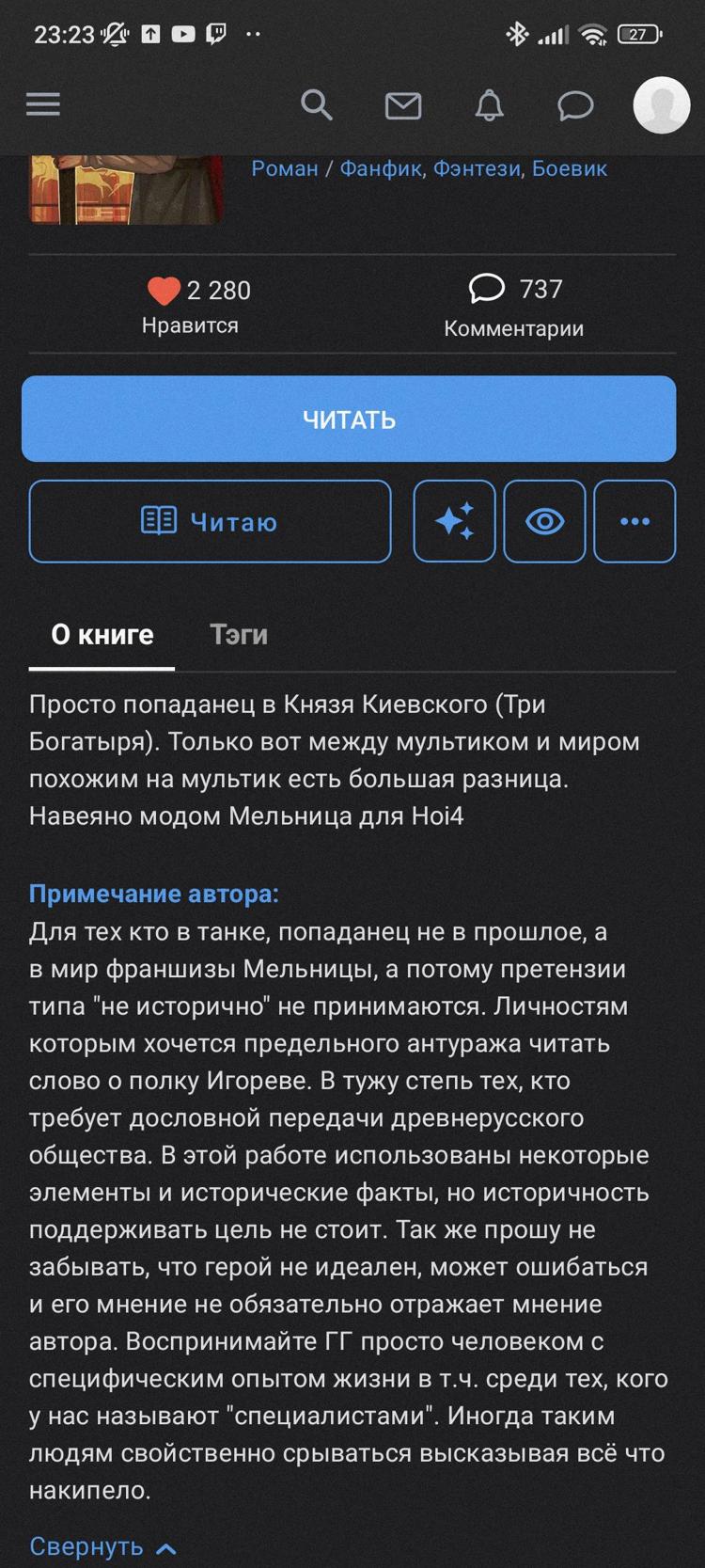Like the book with the heart

(x=164, y=291)
